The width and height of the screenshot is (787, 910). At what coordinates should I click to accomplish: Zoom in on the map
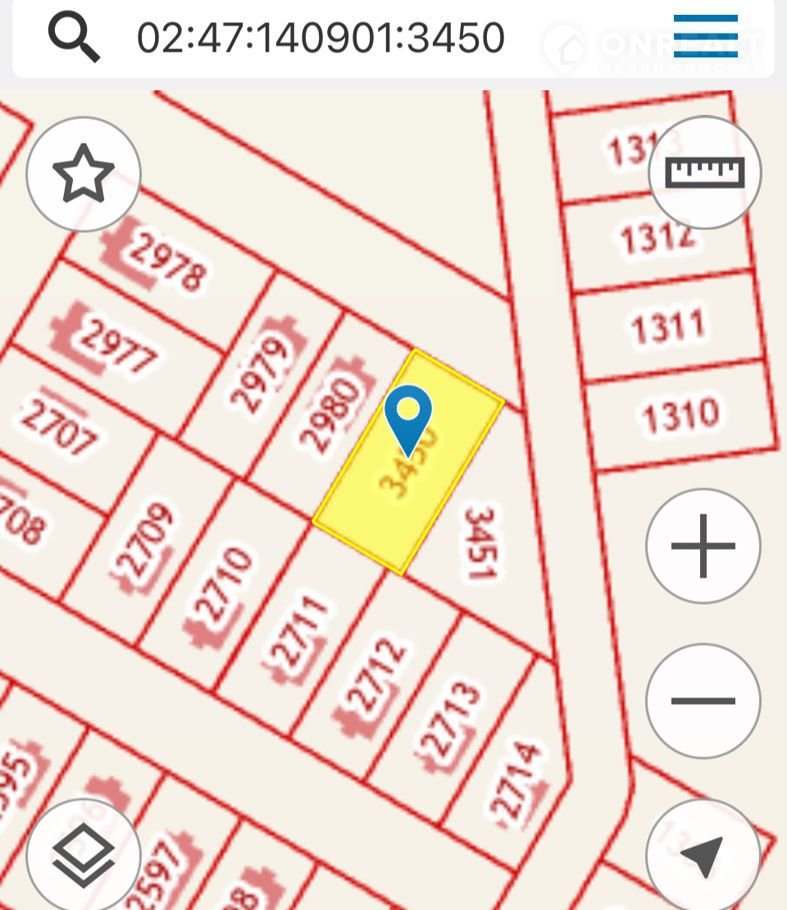pos(703,547)
